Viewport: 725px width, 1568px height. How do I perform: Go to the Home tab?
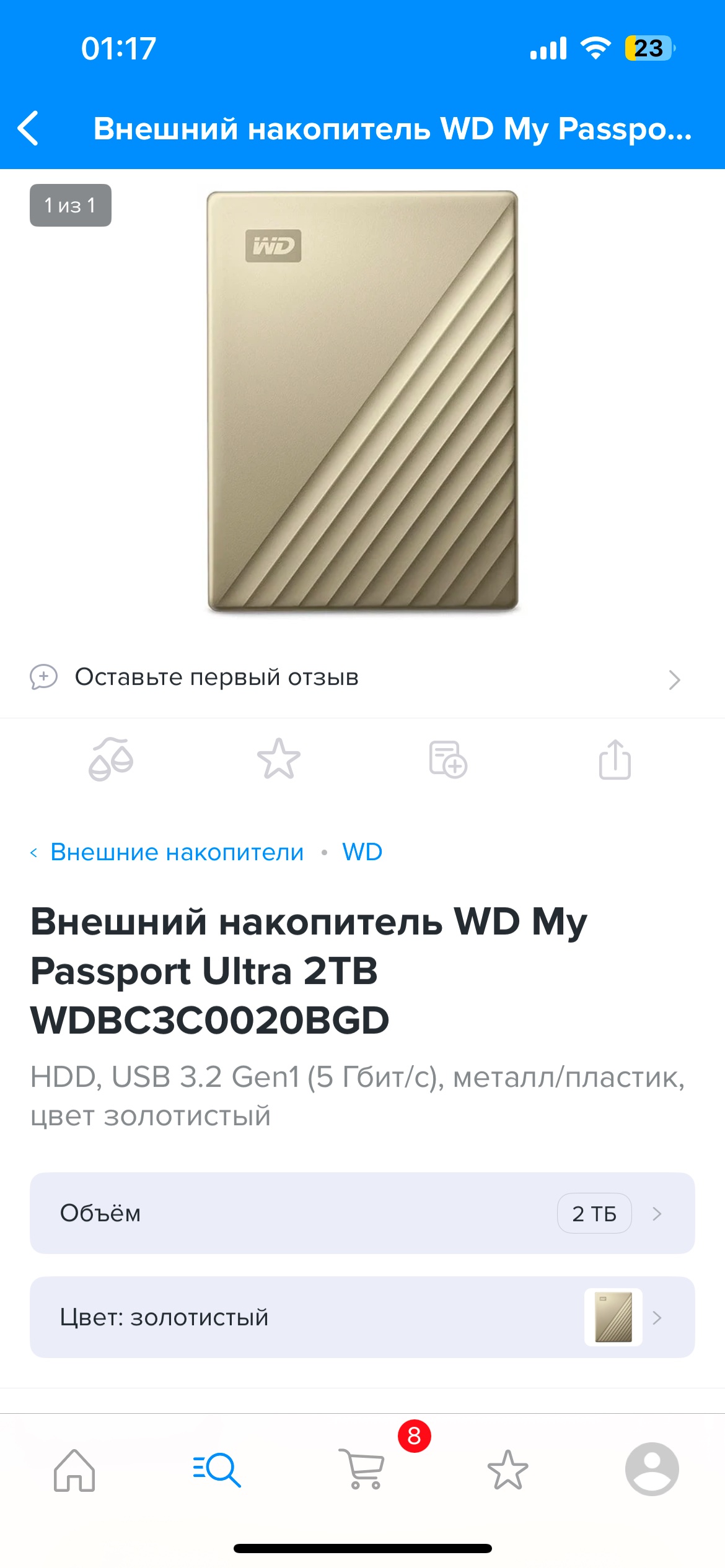(74, 1470)
